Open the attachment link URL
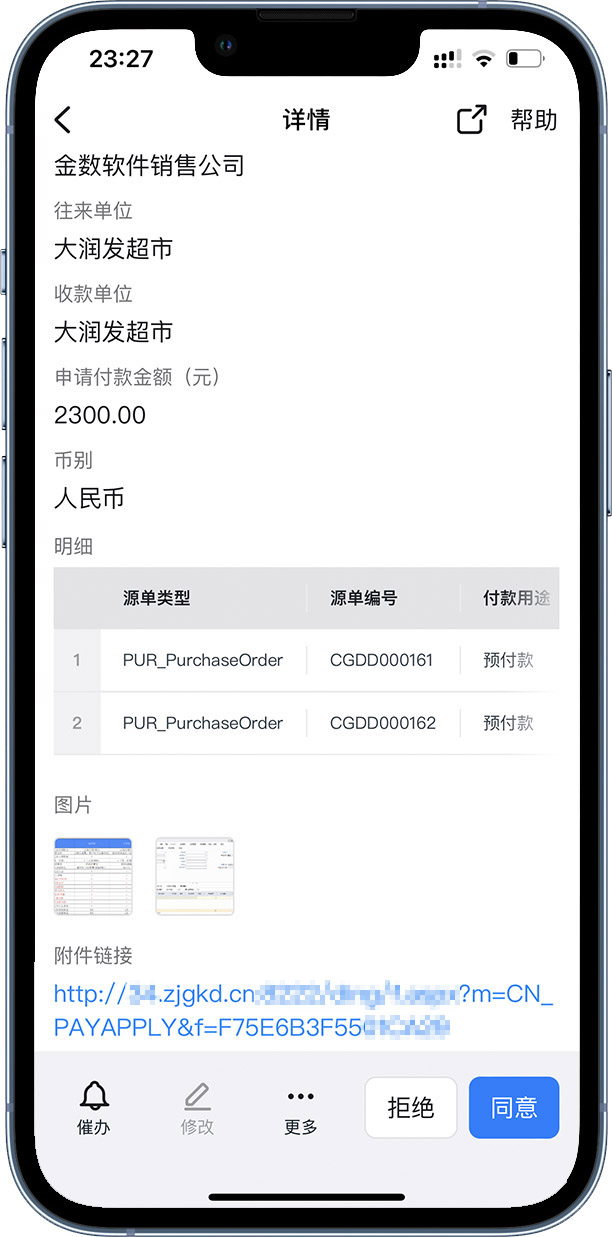 [300, 1010]
